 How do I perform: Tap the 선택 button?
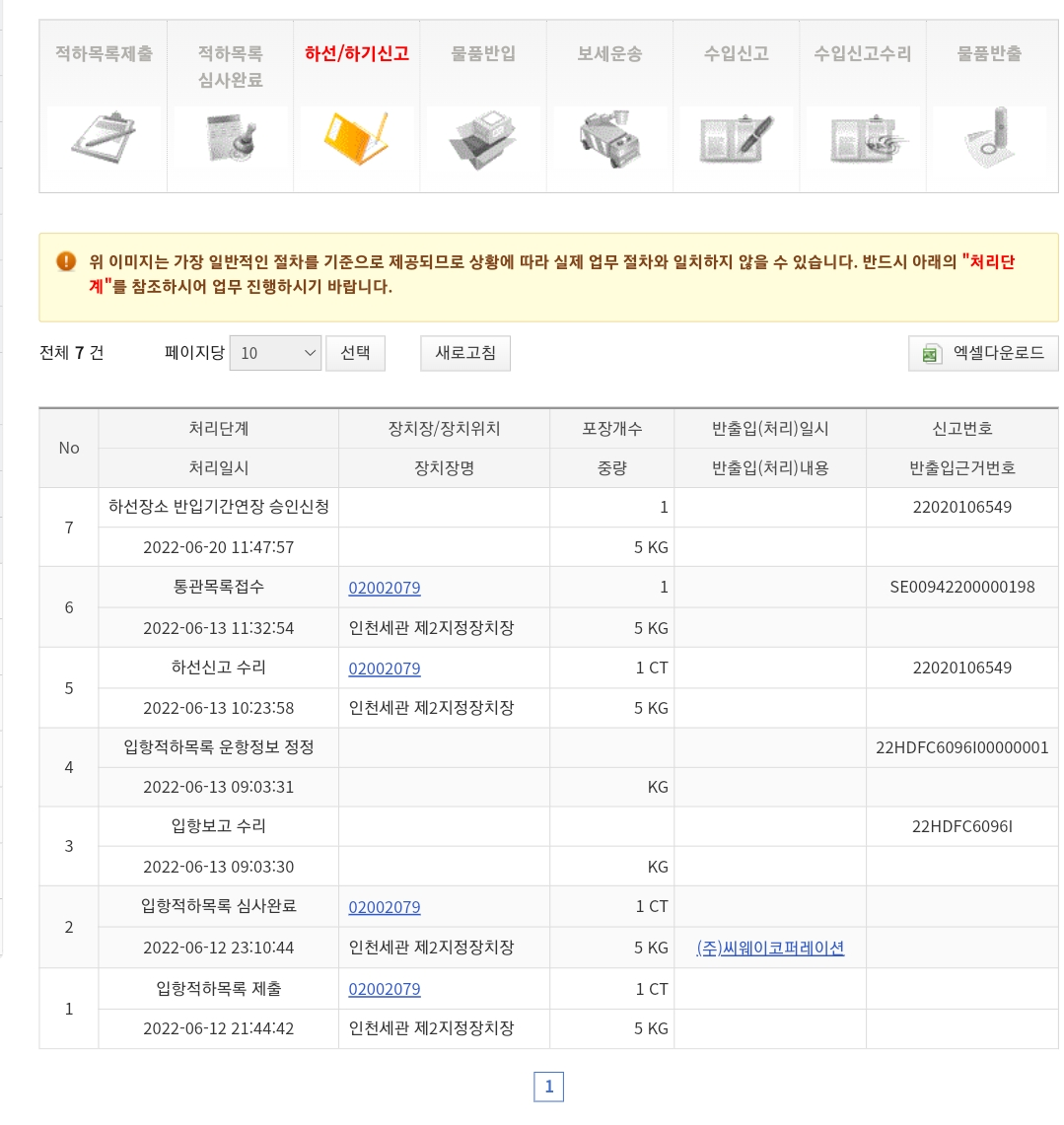coord(355,353)
